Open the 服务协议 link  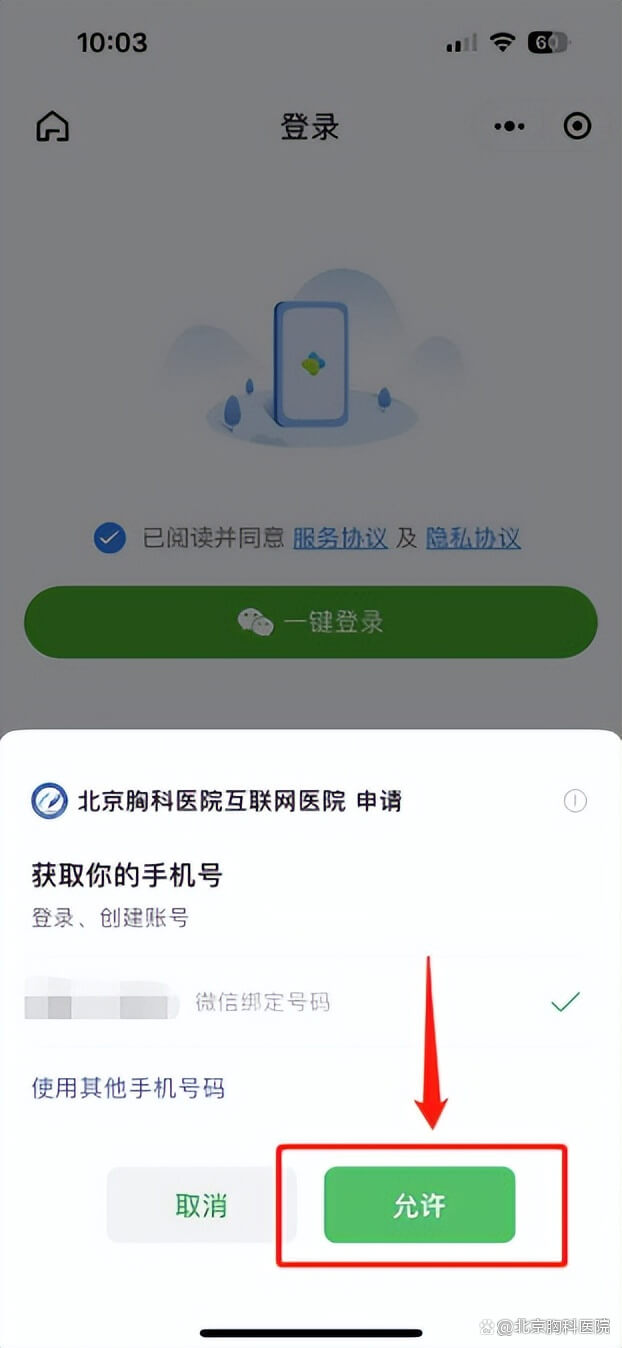(x=340, y=539)
